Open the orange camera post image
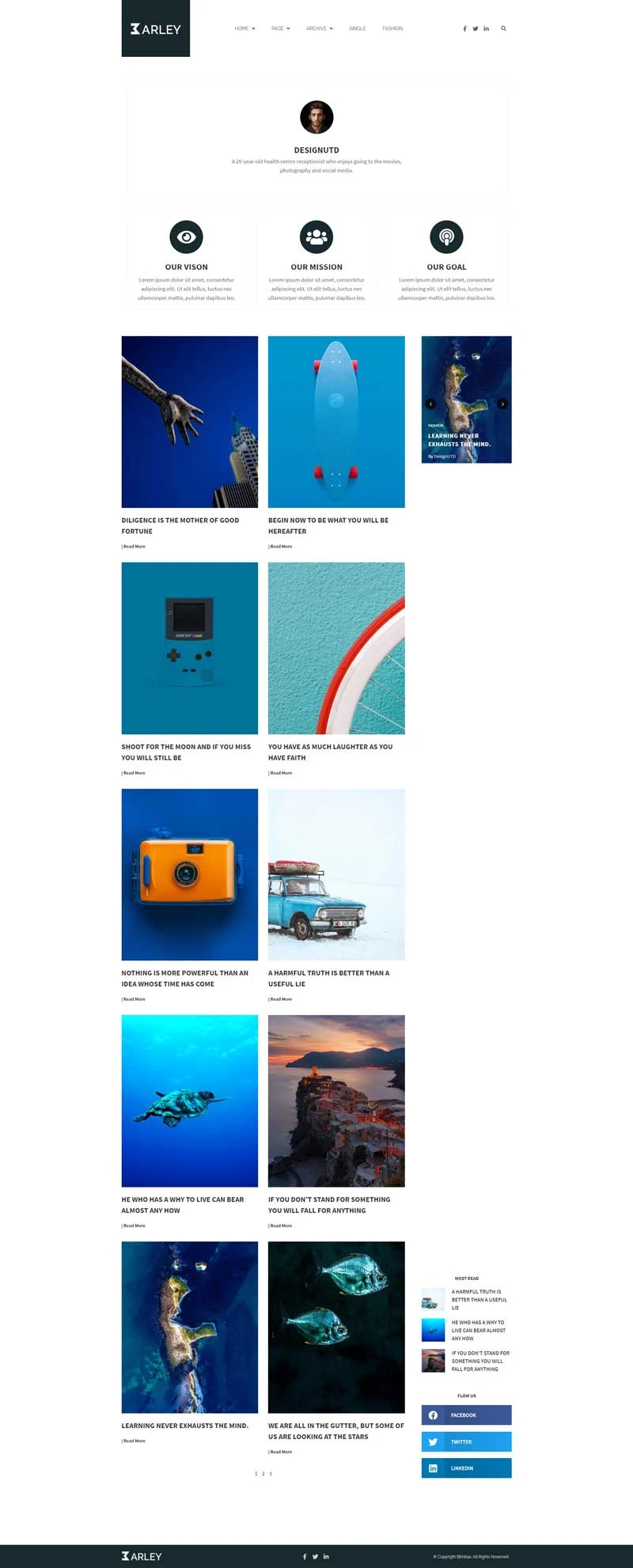 [x=189, y=874]
